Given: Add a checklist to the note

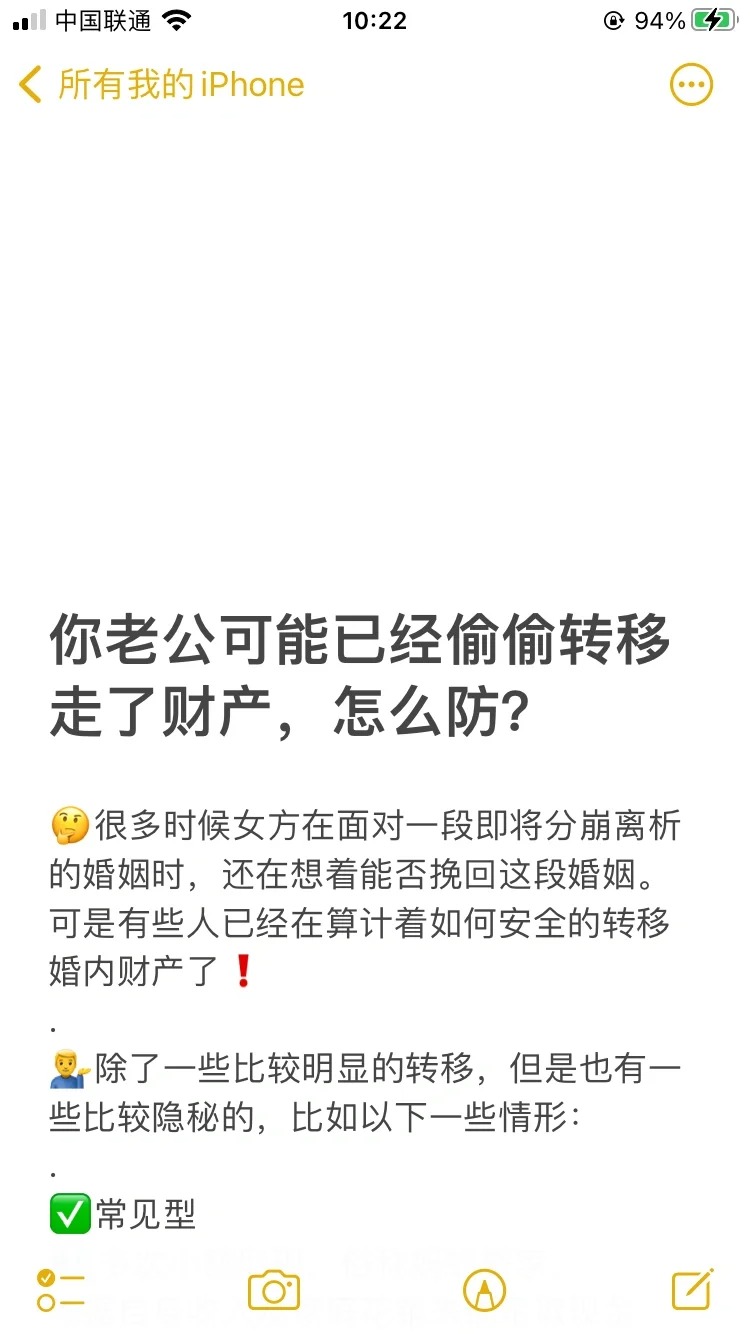Looking at the screenshot, I should (x=61, y=1290).
